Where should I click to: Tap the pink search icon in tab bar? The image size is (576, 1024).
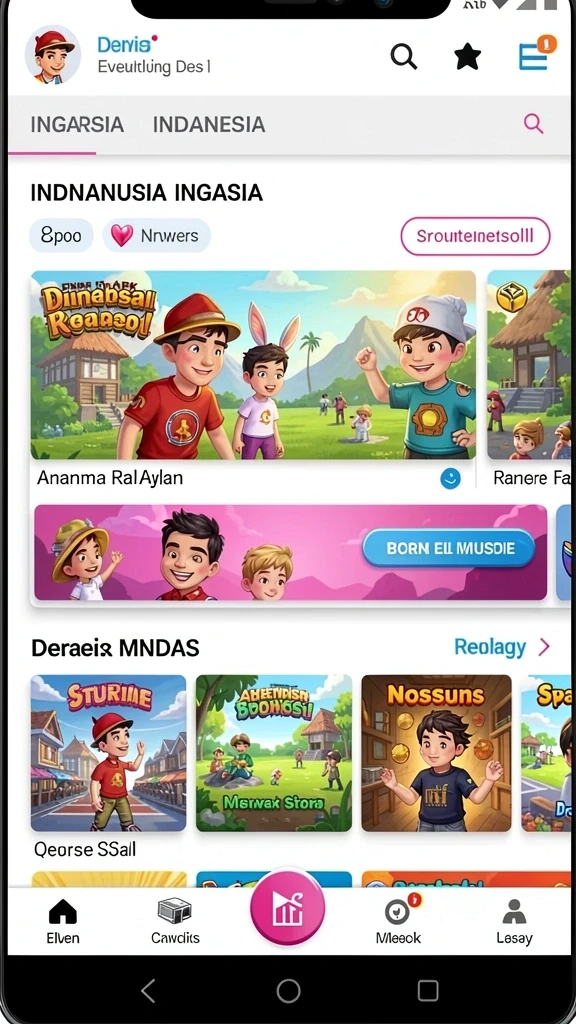pyautogui.click(x=534, y=123)
